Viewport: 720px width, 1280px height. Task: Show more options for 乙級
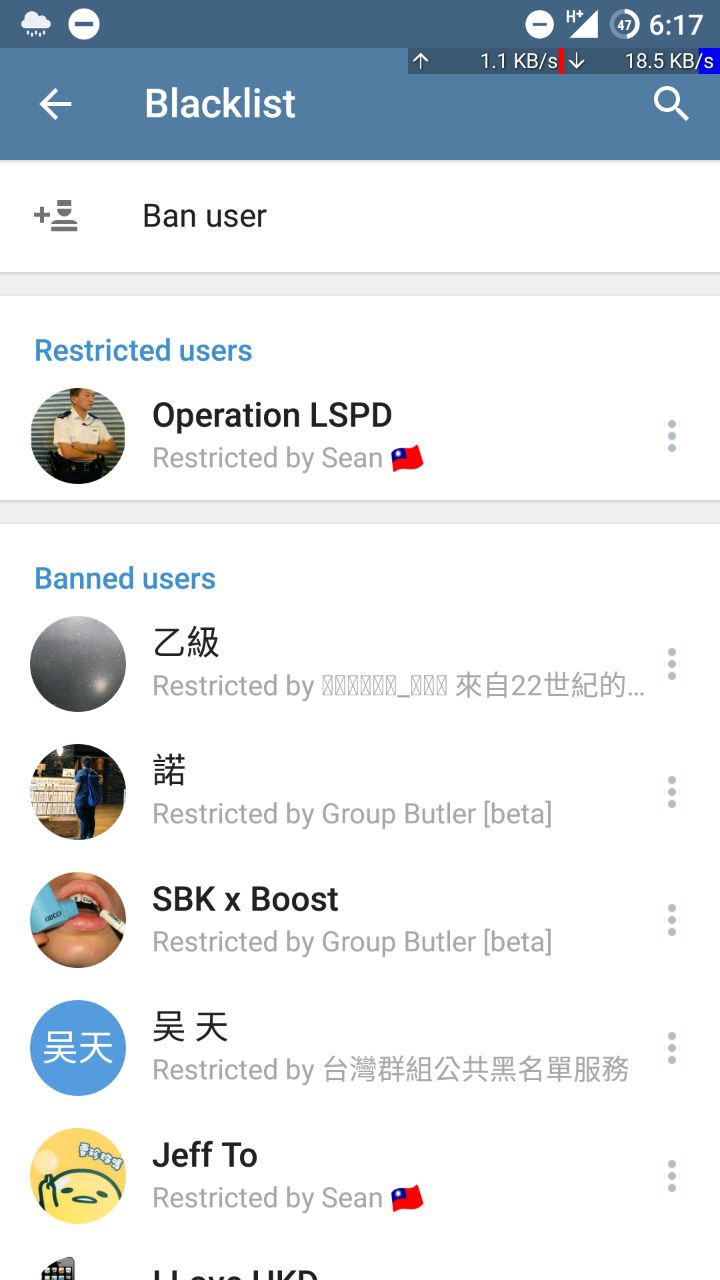click(x=671, y=664)
